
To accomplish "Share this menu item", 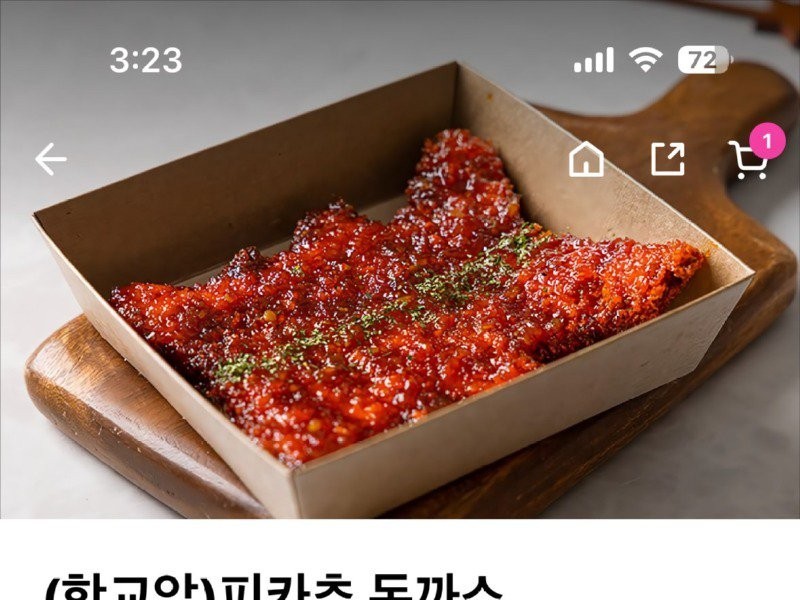I will point(668,160).
